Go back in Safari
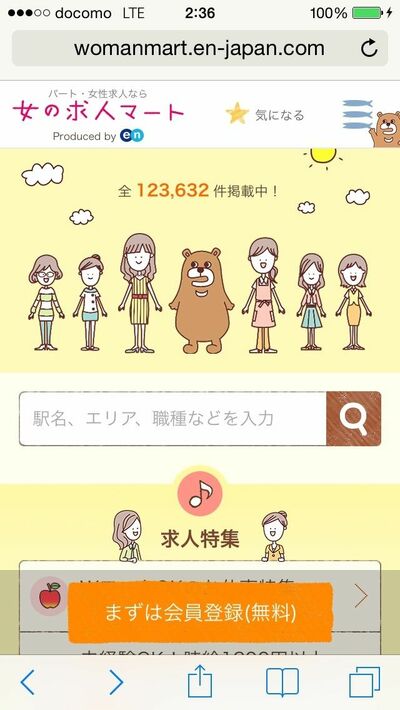The width and height of the screenshot is (400, 710). pos(28,683)
